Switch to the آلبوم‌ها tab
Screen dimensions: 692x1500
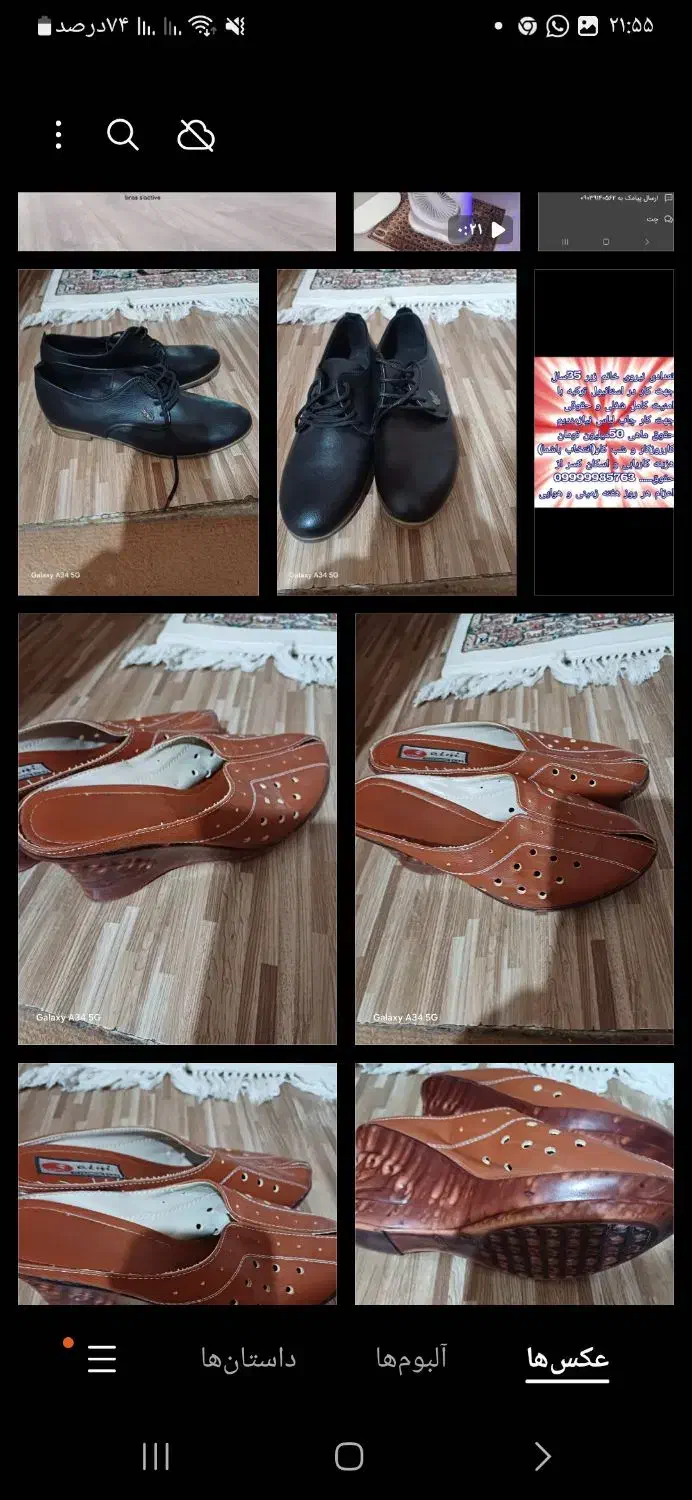click(x=411, y=1359)
